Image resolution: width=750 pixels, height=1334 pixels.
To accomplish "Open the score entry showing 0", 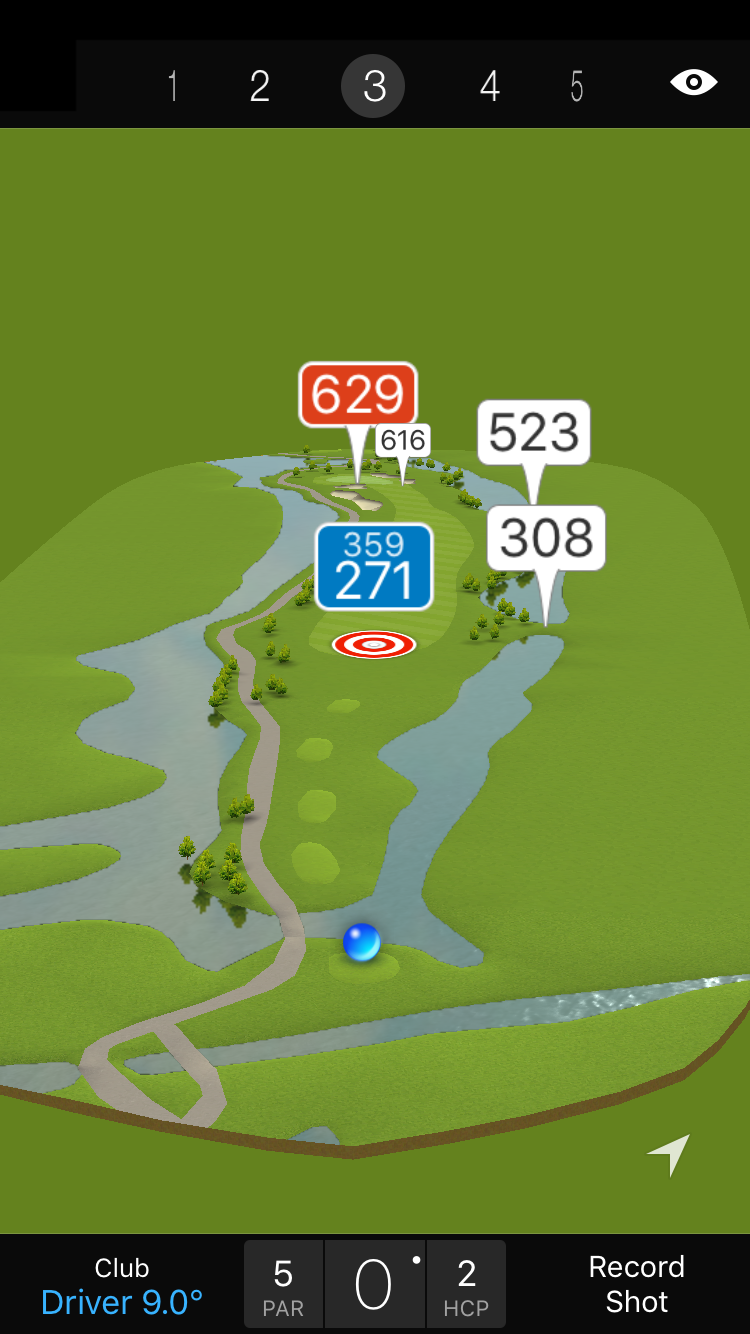I will click(x=374, y=1285).
